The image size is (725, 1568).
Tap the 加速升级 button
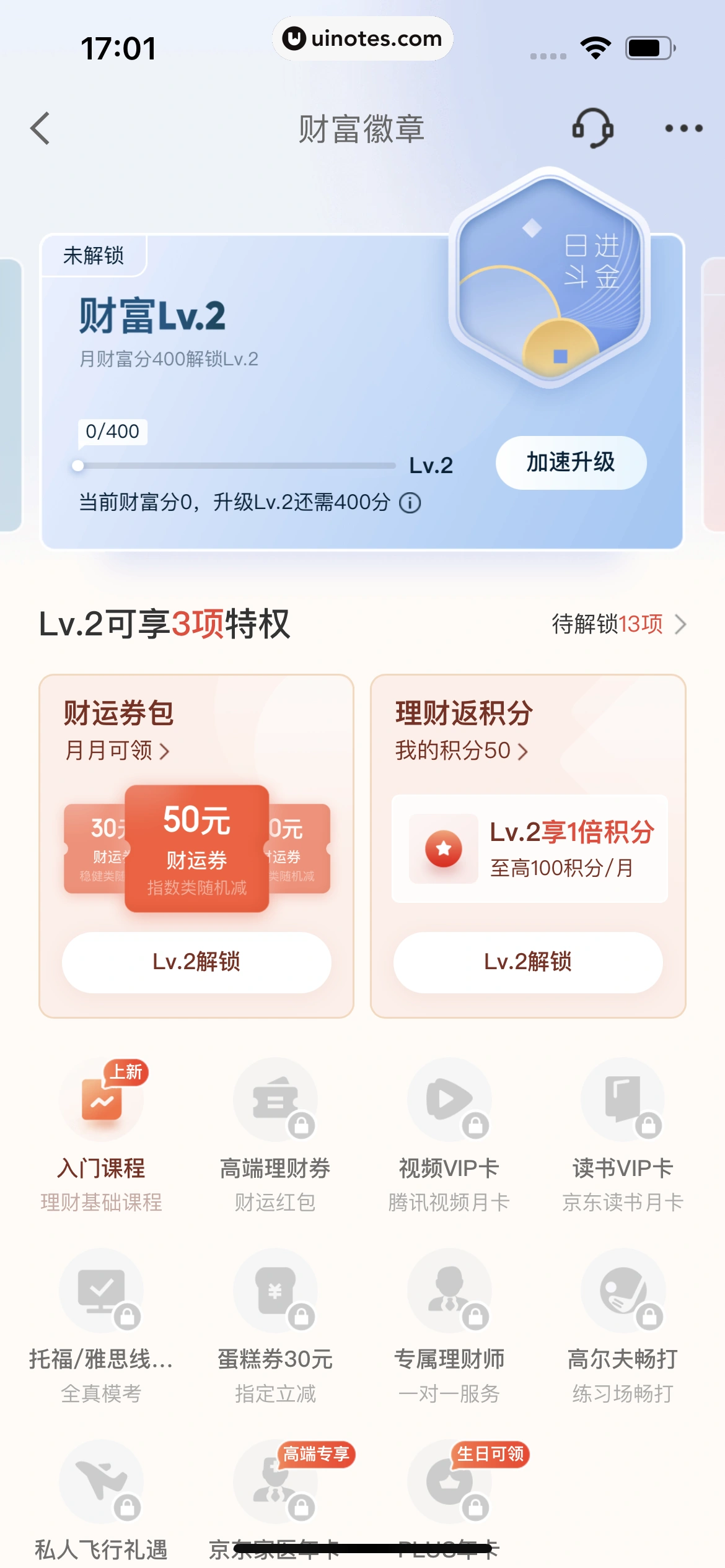pos(571,463)
